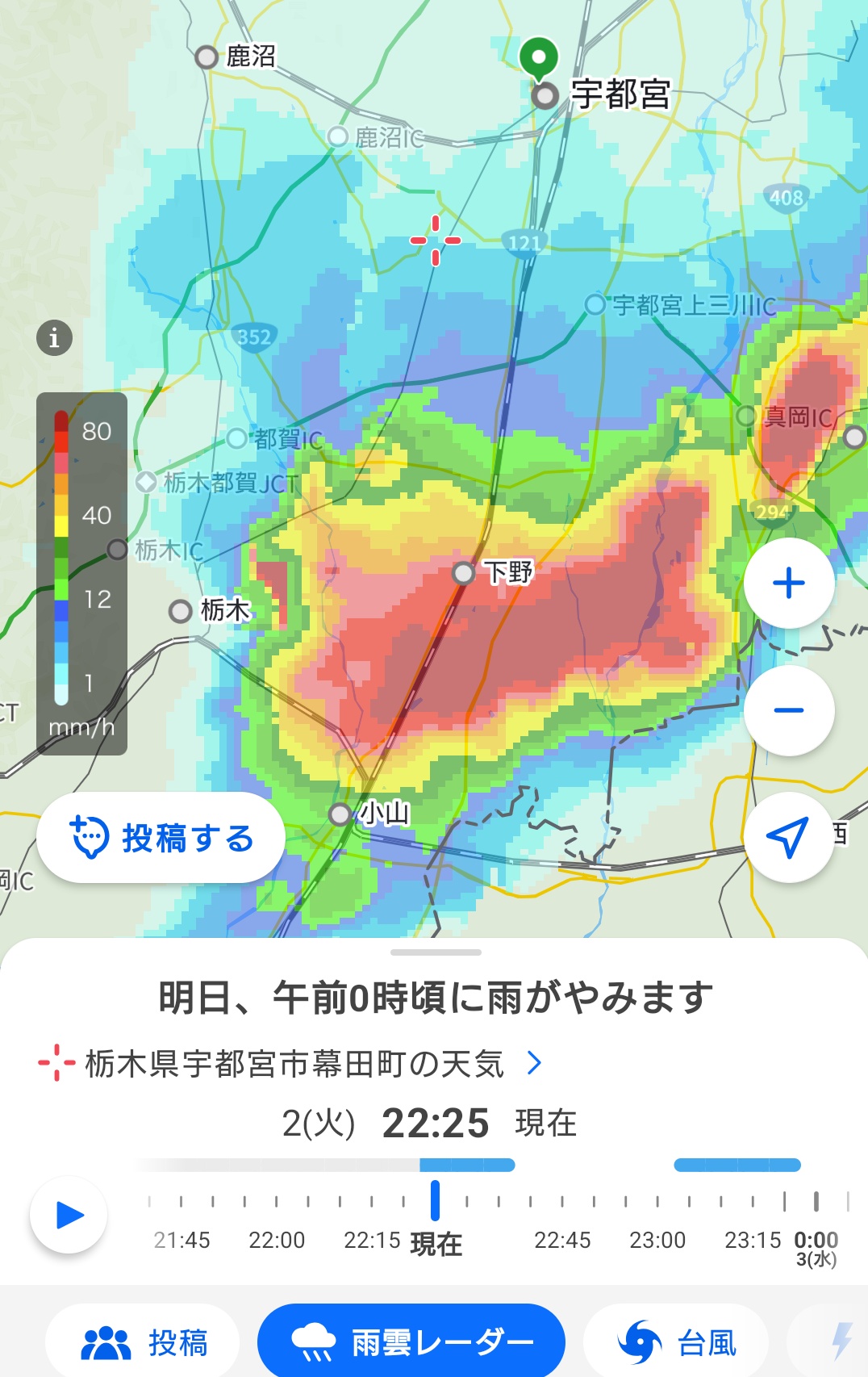Image resolution: width=868 pixels, height=1377 pixels.
Task: Center map on current location
Action: (x=788, y=838)
